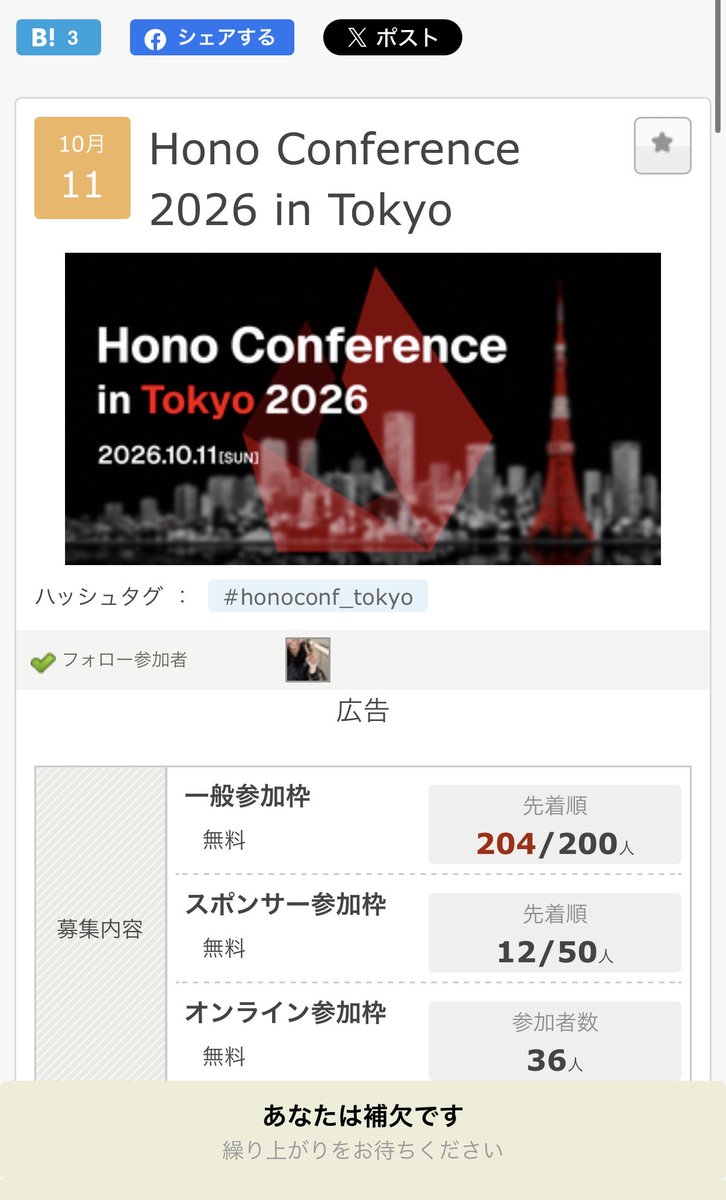Tap the Hatena bookmark B! button
Image resolution: width=726 pixels, height=1200 pixels.
58,38
